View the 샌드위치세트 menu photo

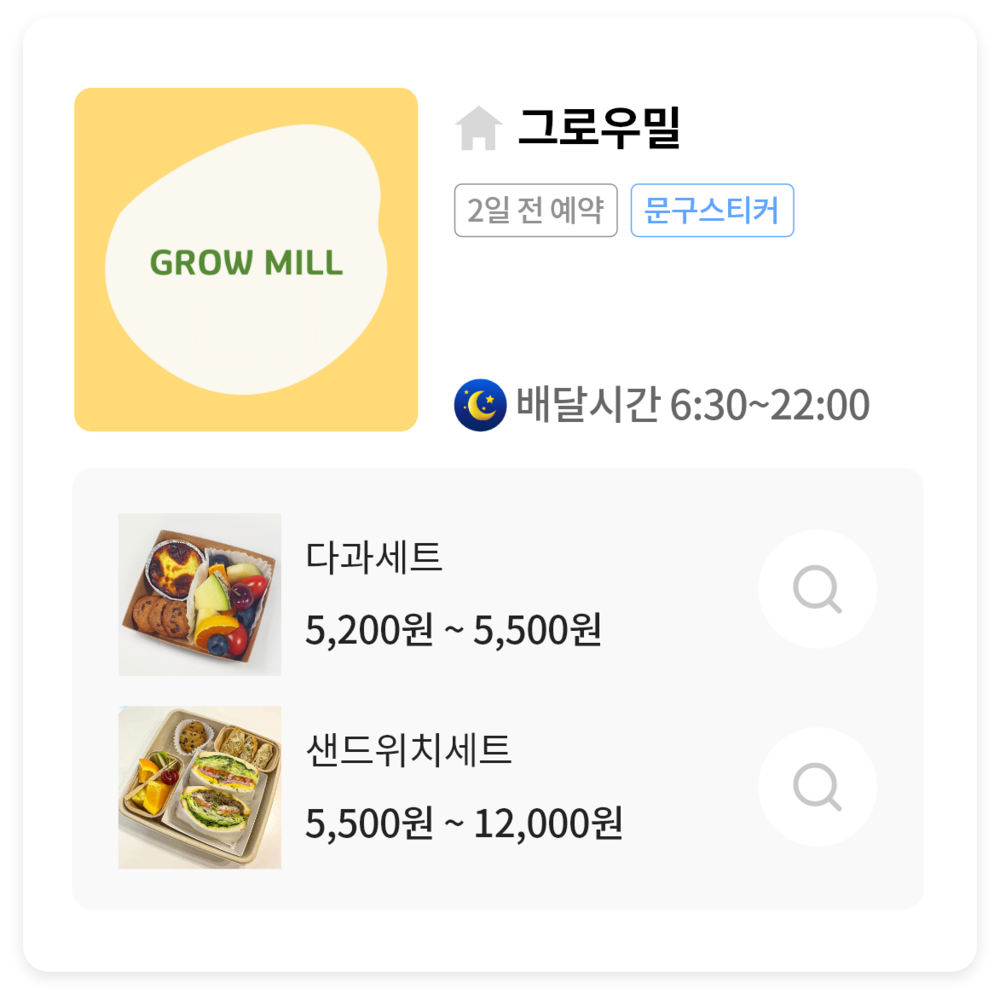click(200, 788)
